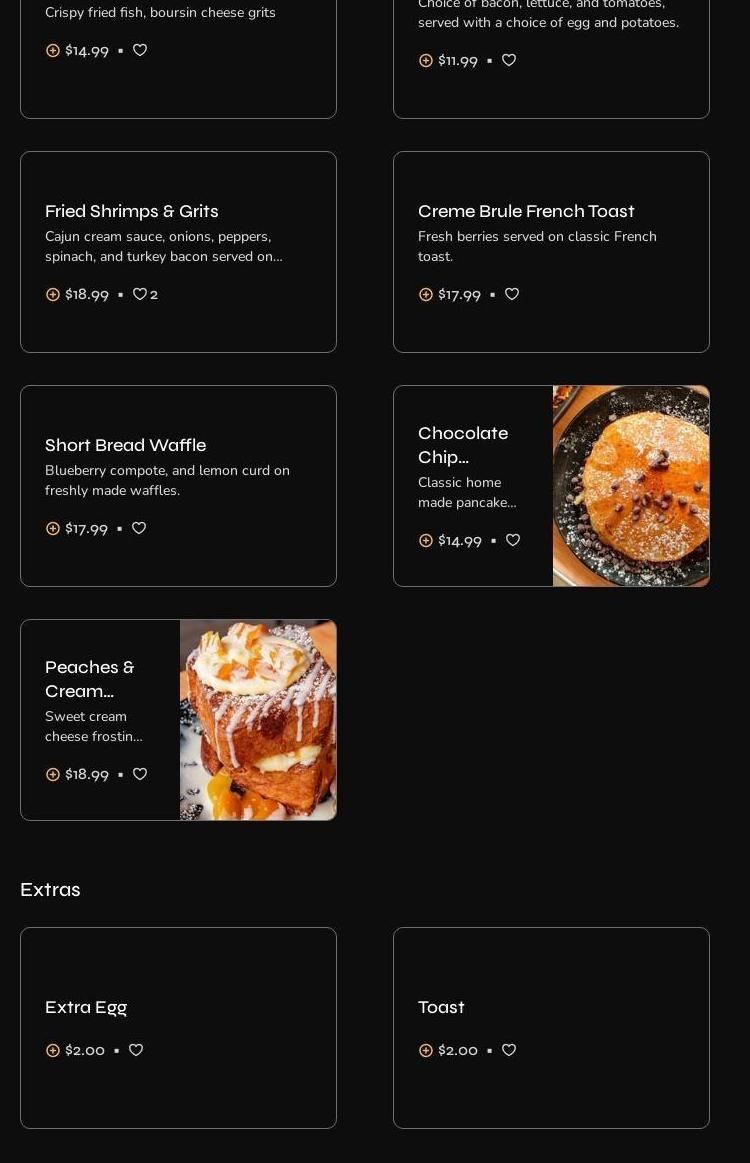Like the Fried Shrimps & Grits item
The height and width of the screenshot is (1163, 750).
click(x=140, y=295)
